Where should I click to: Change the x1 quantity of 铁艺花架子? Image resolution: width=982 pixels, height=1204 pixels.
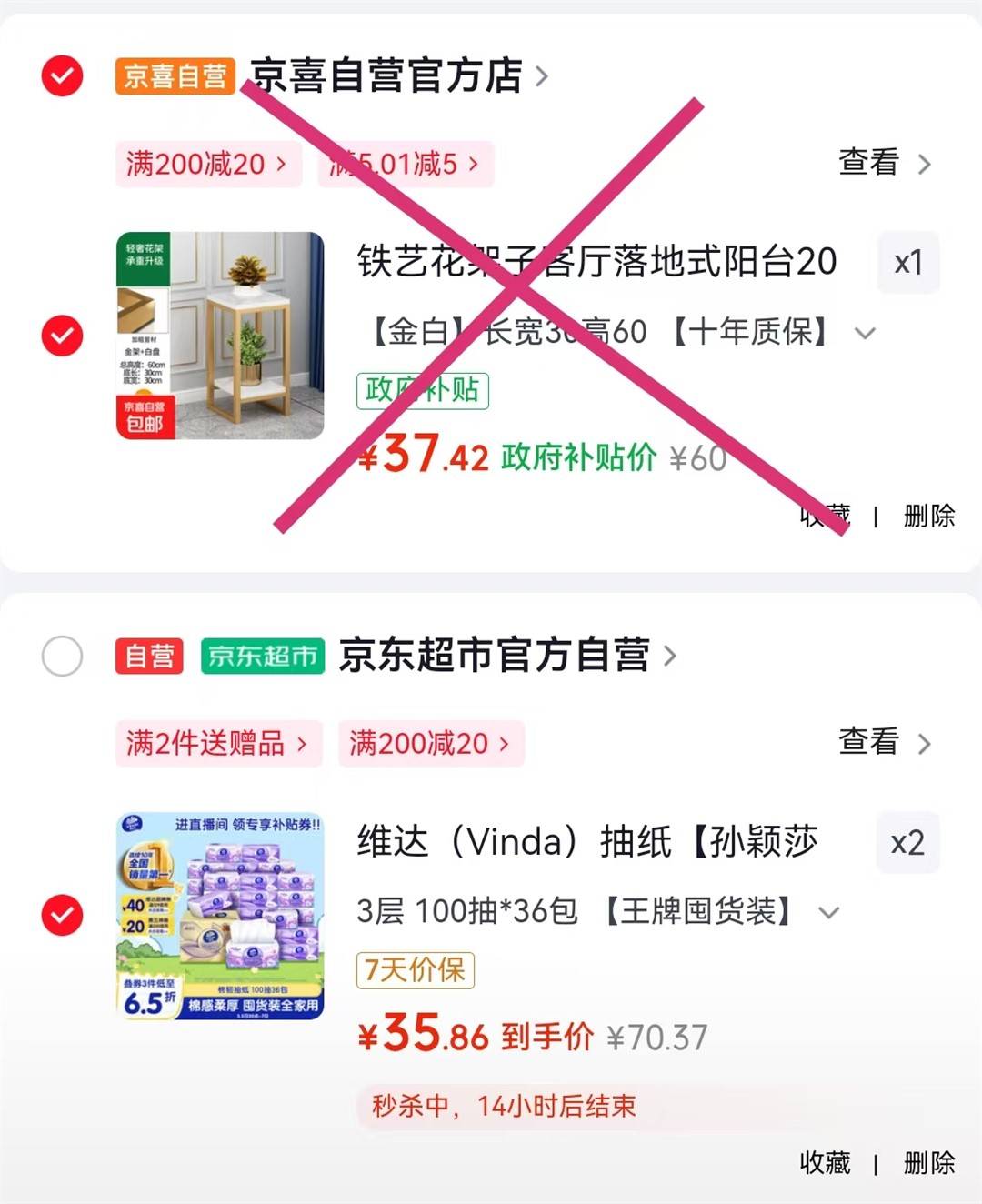point(907,263)
